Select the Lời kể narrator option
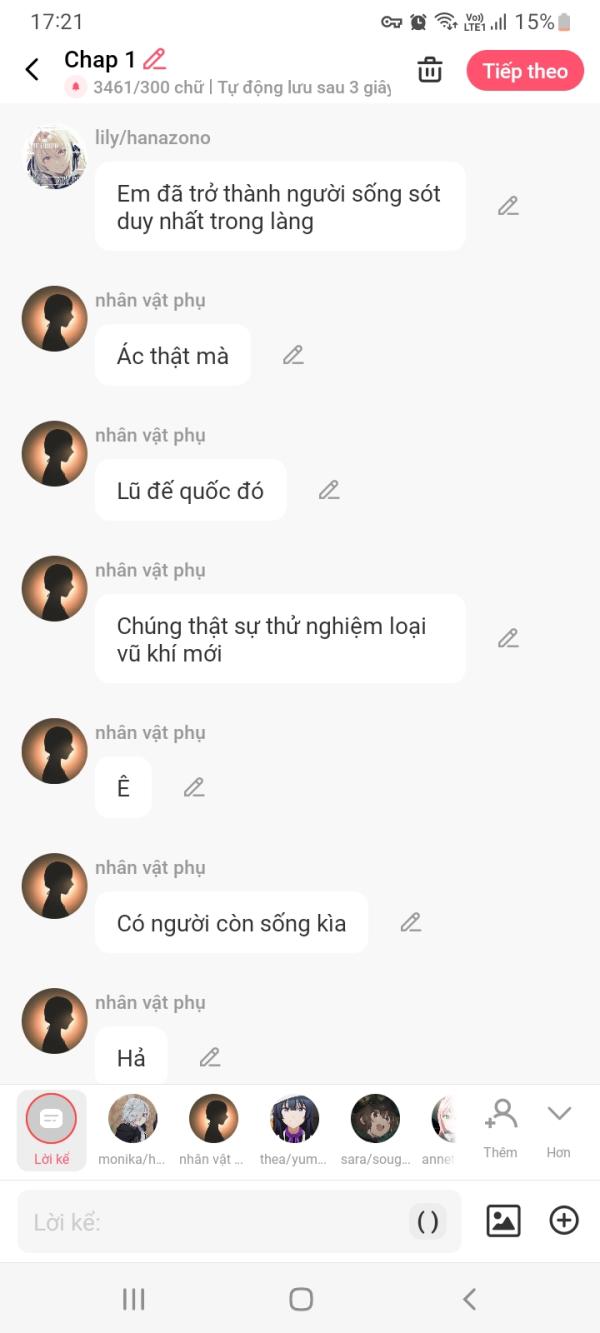The height and width of the screenshot is (1333, 600). click(x=51, y=1129)
